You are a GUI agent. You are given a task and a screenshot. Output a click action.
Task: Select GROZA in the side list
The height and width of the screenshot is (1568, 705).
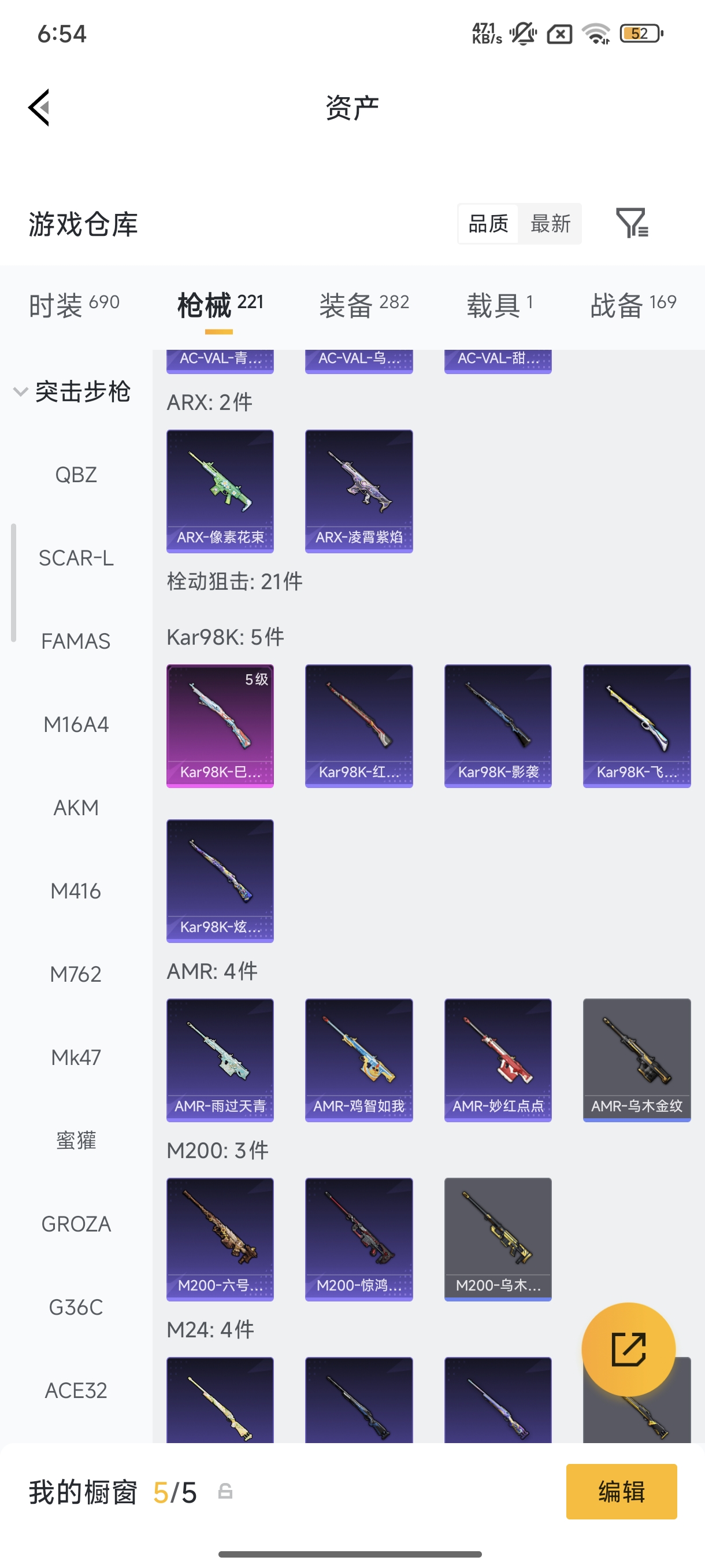point(76,1224)
